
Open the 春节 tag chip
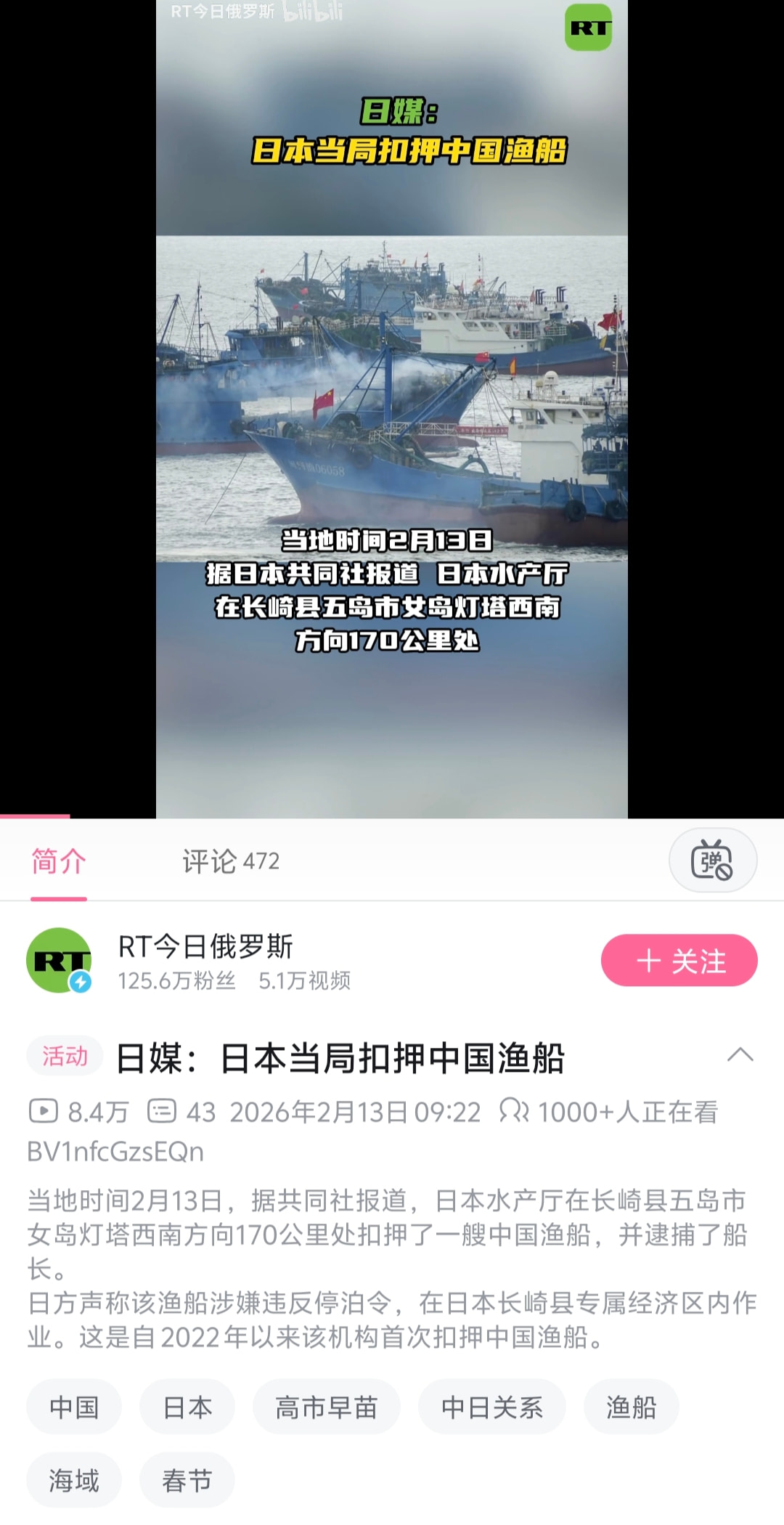click(187, 1480)
